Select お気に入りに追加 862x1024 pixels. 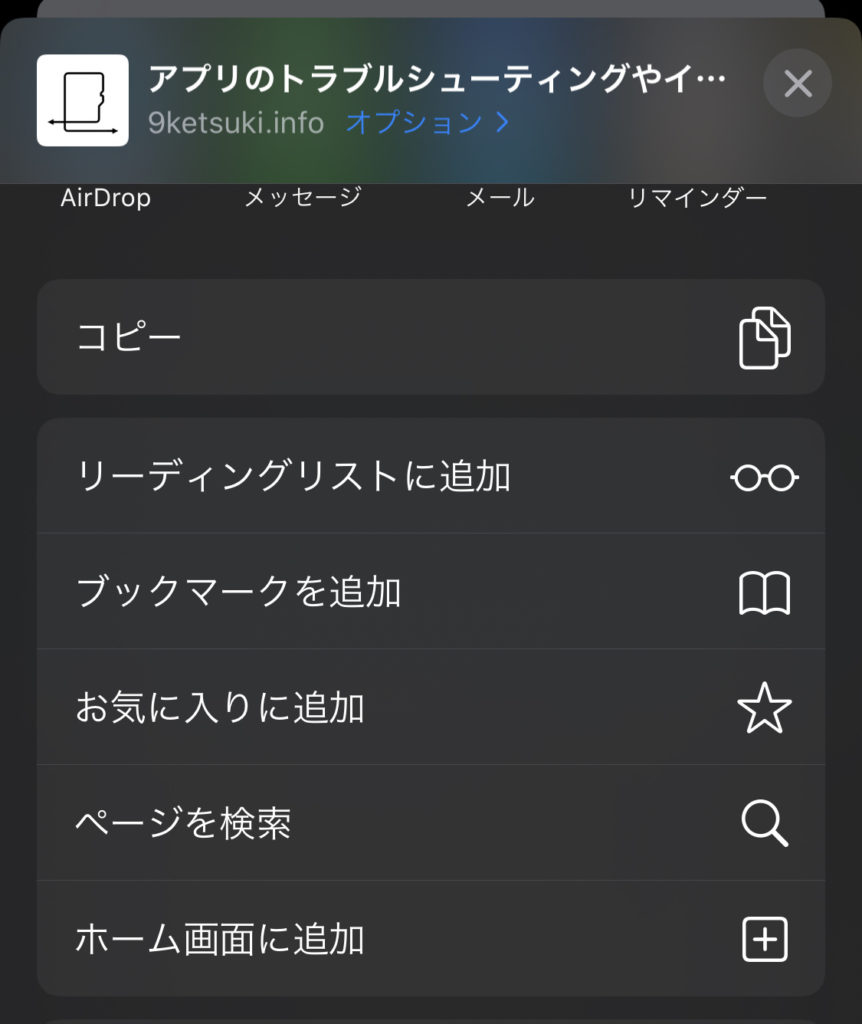click(430, 708)
